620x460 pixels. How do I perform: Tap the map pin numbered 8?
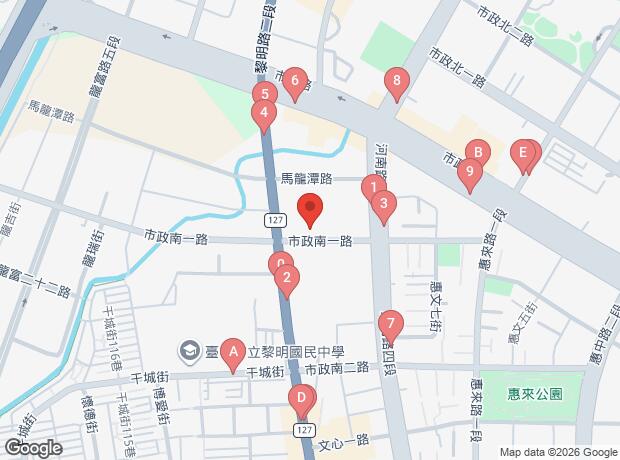[398, 81]
